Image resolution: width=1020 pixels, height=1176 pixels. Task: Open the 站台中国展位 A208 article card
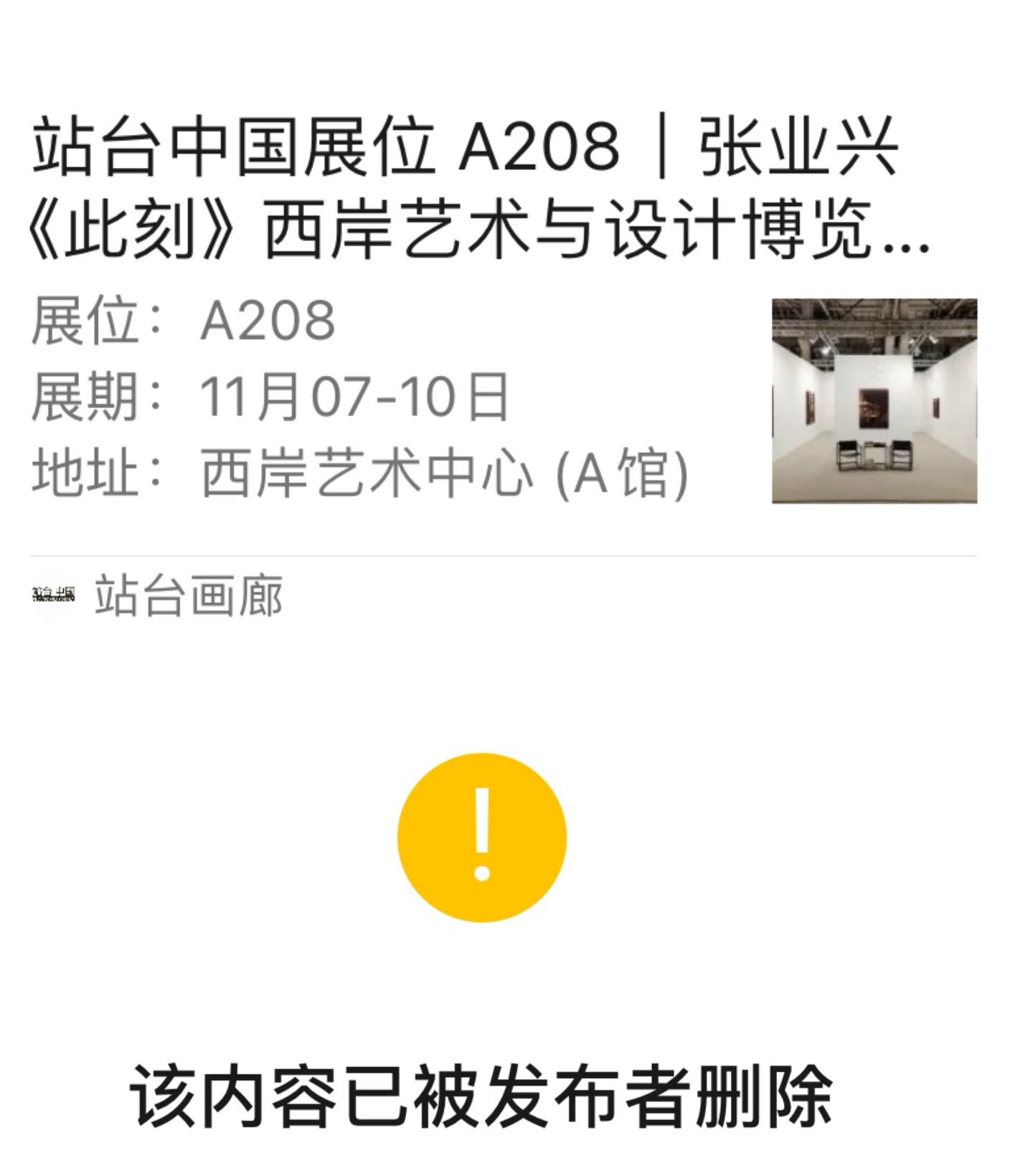click(x=479, y=189)
